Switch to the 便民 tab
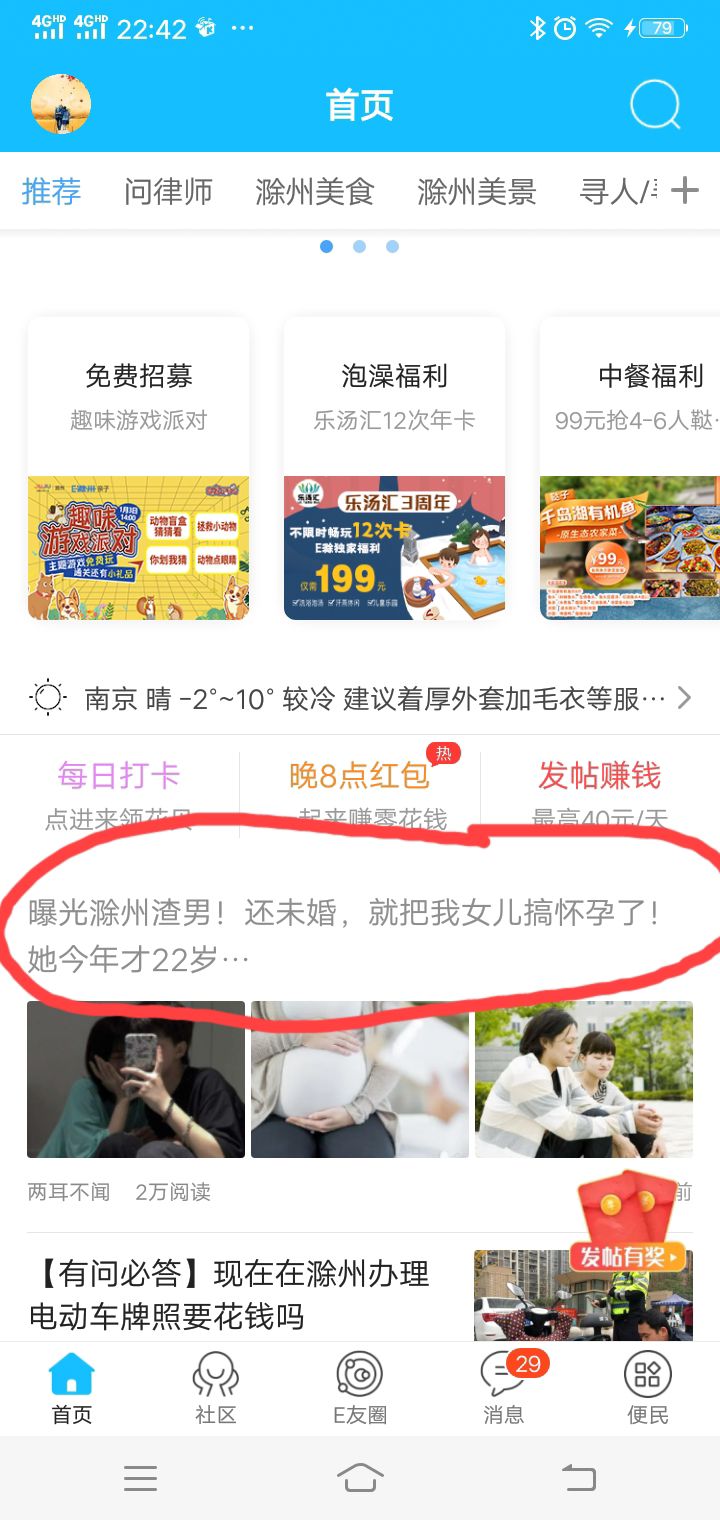The image size is (720, 1520). pyautogui.click(x=647, y=1388)
